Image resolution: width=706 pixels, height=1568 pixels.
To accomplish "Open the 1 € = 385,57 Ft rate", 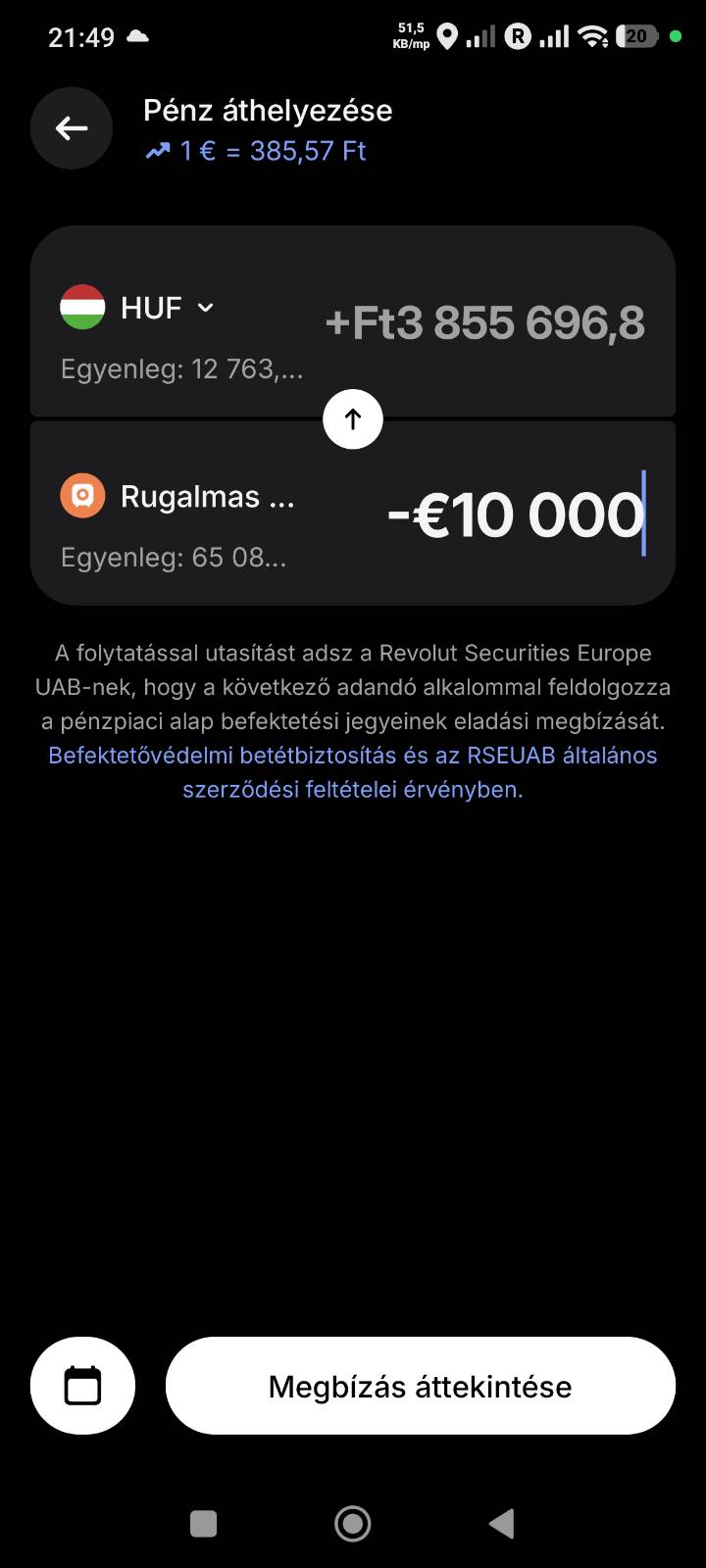I will pyautogui.click(x=257, y=151).
